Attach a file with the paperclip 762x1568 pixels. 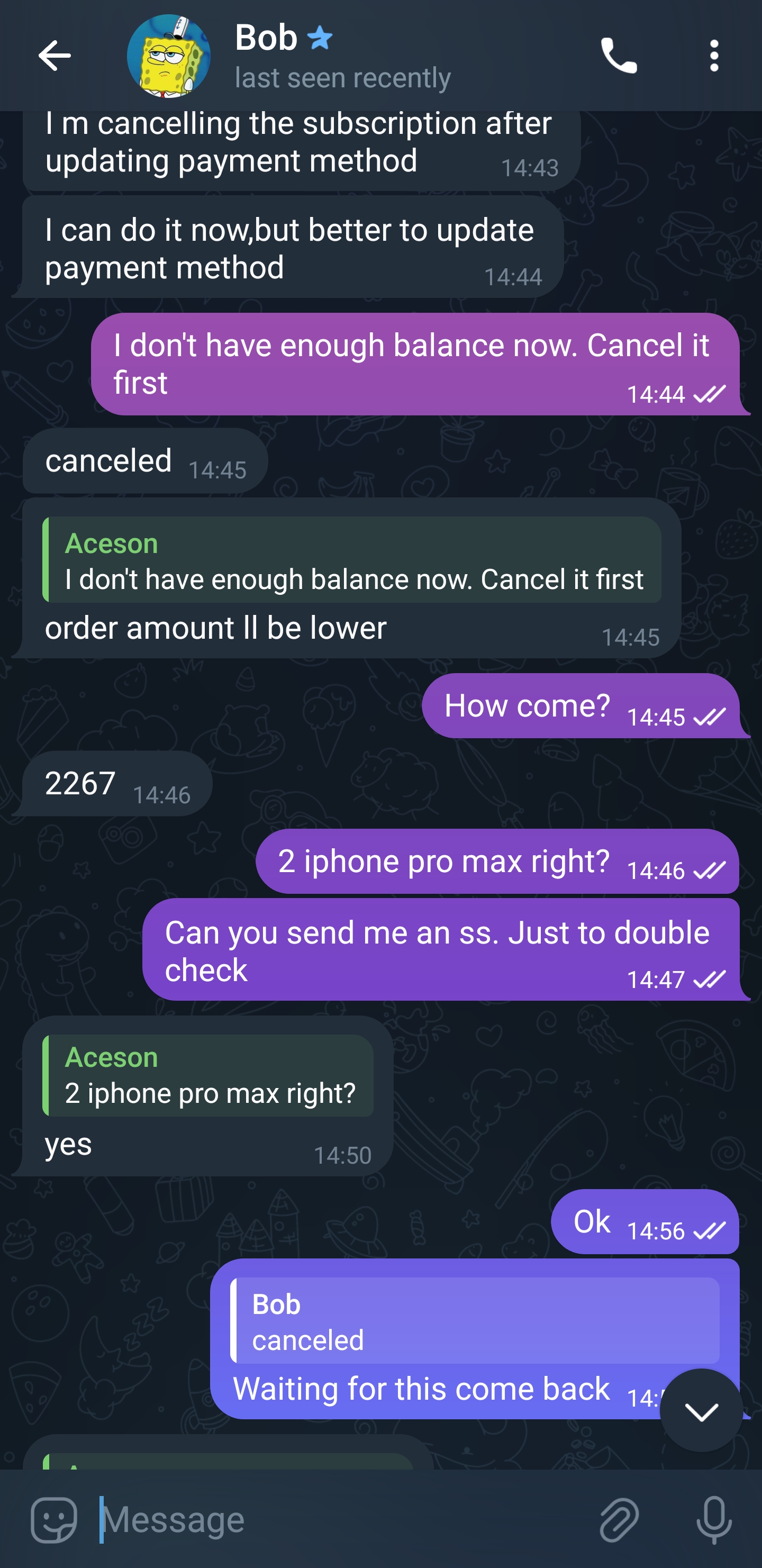click(619, 1520)
